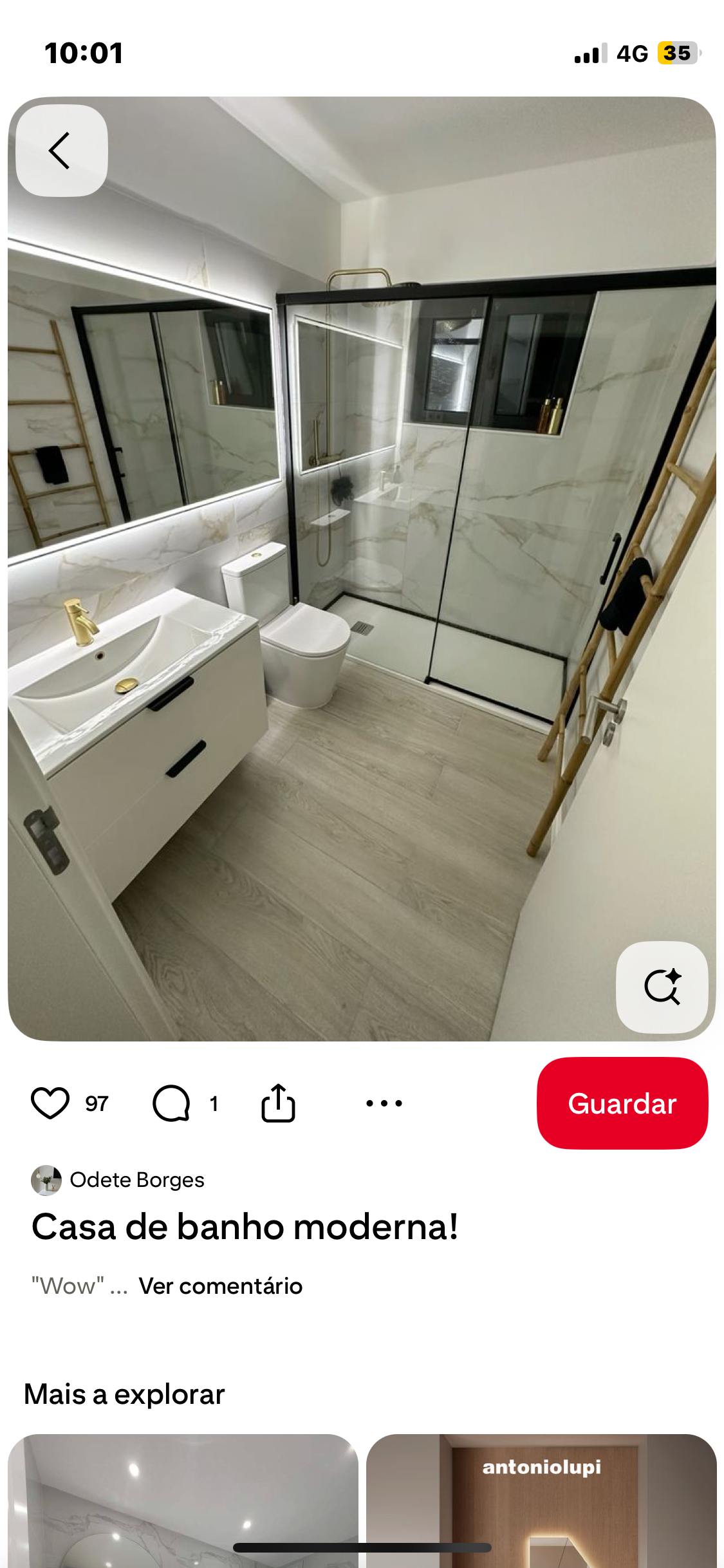Open the marble bathroom pin under Mais a explorar
This screenshot has width=724, height=1568.
point(183,1500)
